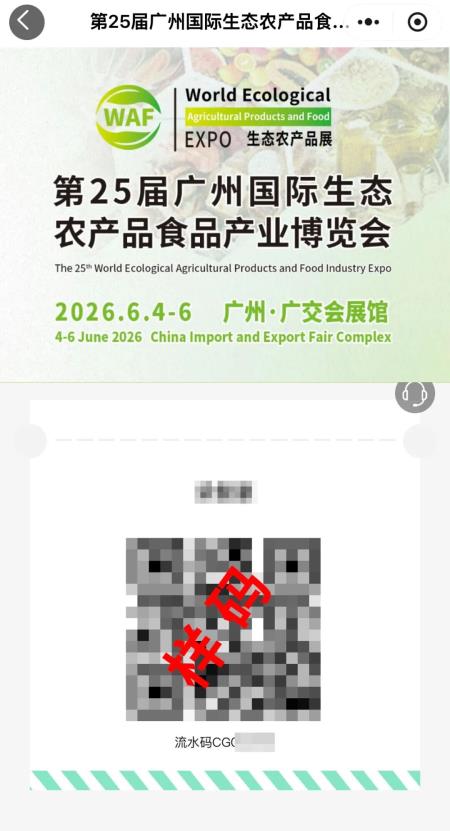Go back using the top-left arrow
The width and height of the screenshot is (450, 831).
pos(27,22)
